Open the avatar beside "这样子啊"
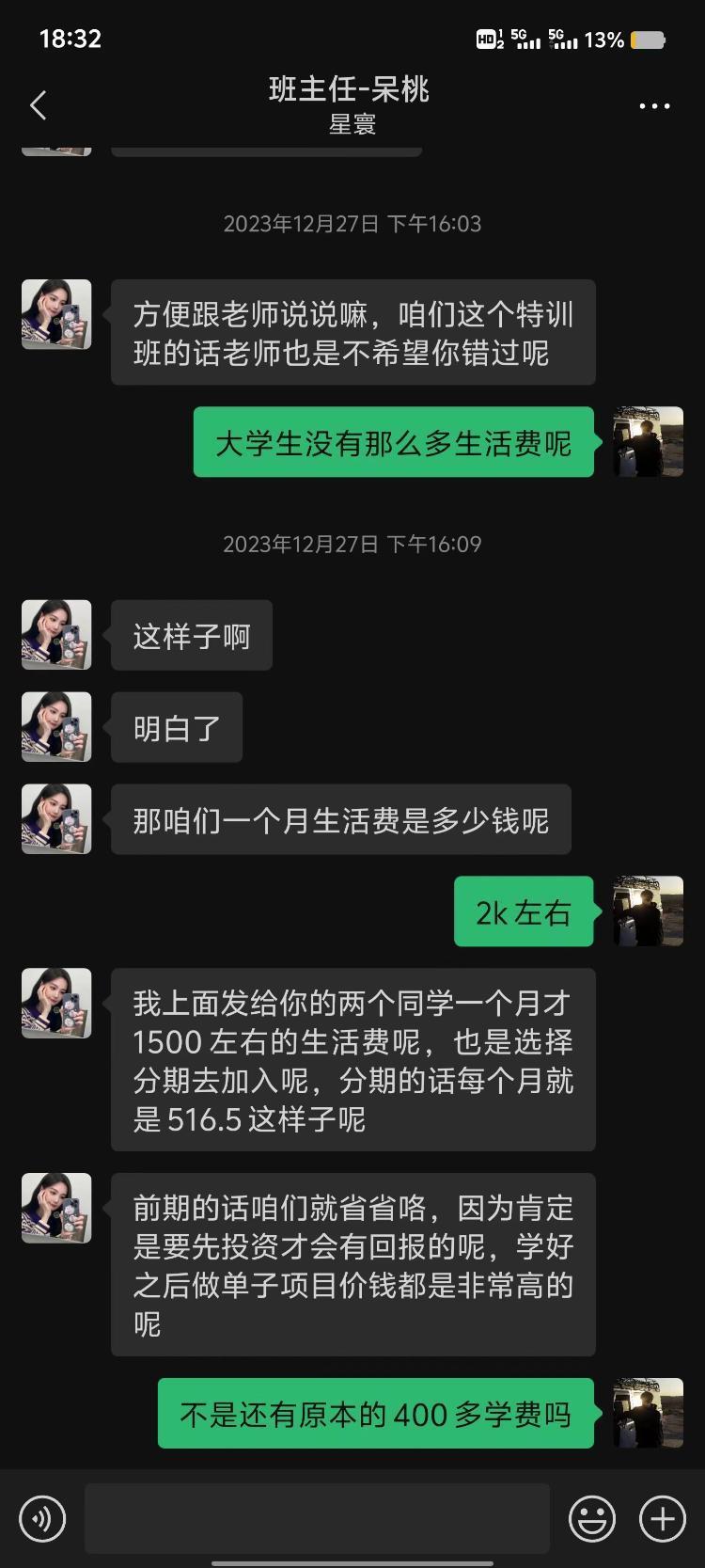 click(x=56, y=635)
